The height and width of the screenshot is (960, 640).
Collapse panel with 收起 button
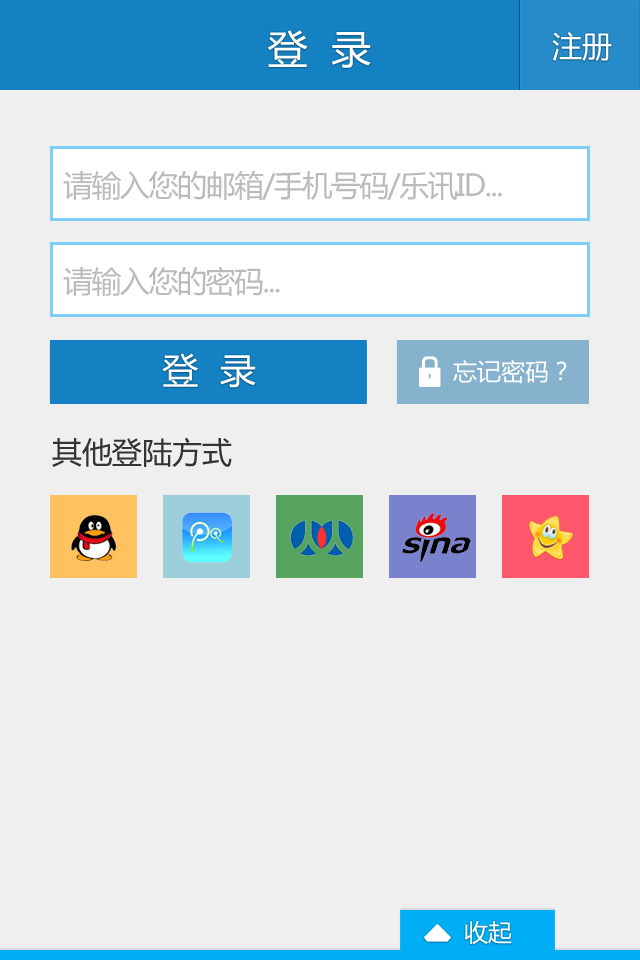click(477, 932)
